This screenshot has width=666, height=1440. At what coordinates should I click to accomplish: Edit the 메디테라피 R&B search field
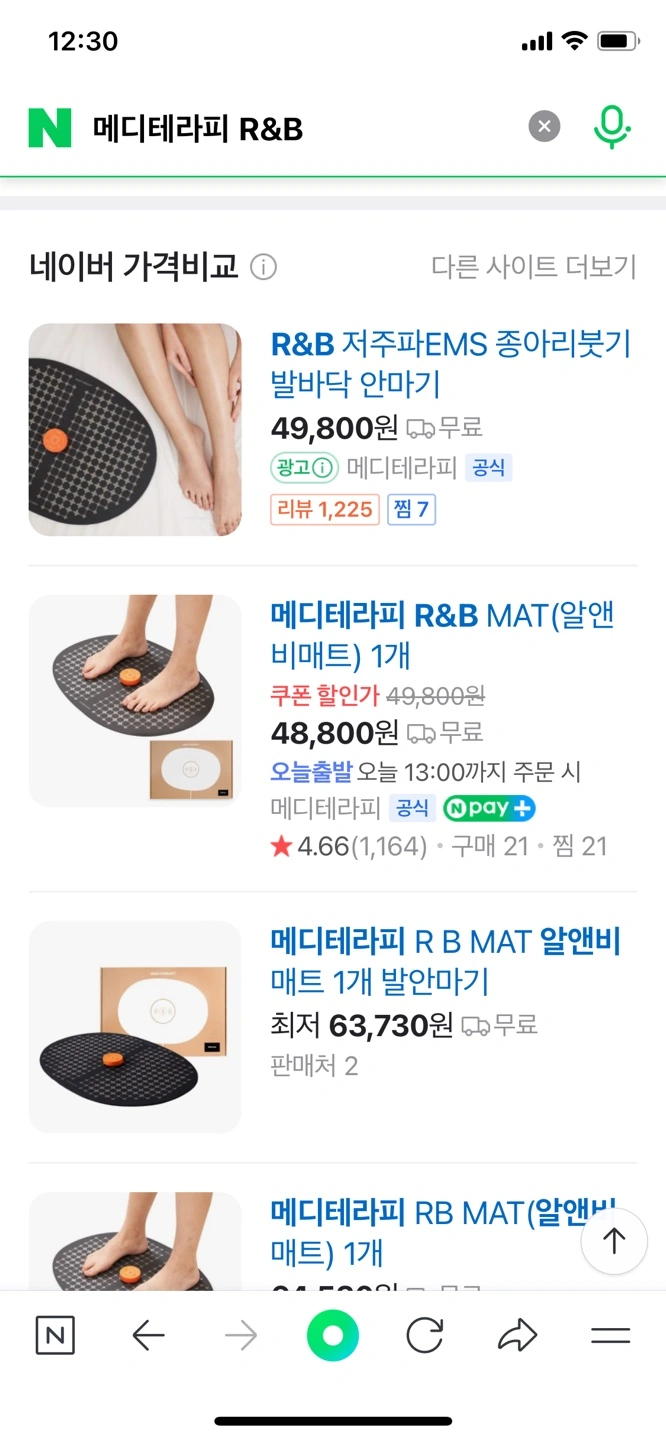coord(300,129)
